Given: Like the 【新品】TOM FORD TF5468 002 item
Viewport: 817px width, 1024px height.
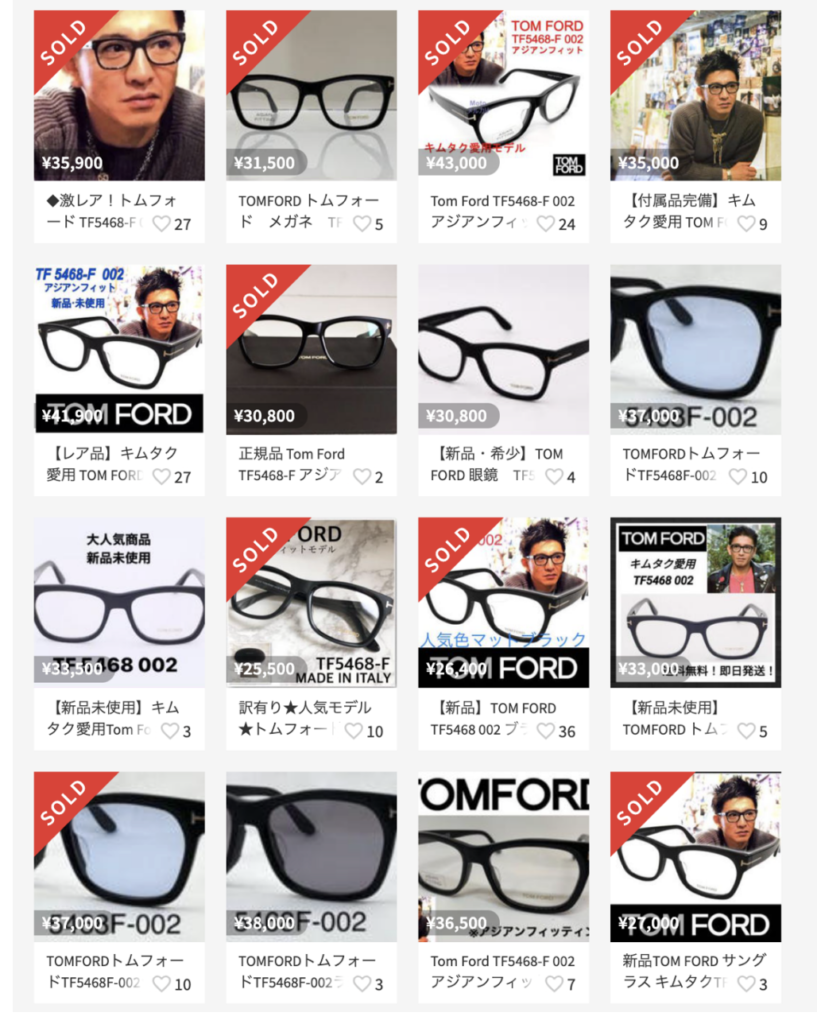Looking at the screenshot, I should tap(546, 731).
